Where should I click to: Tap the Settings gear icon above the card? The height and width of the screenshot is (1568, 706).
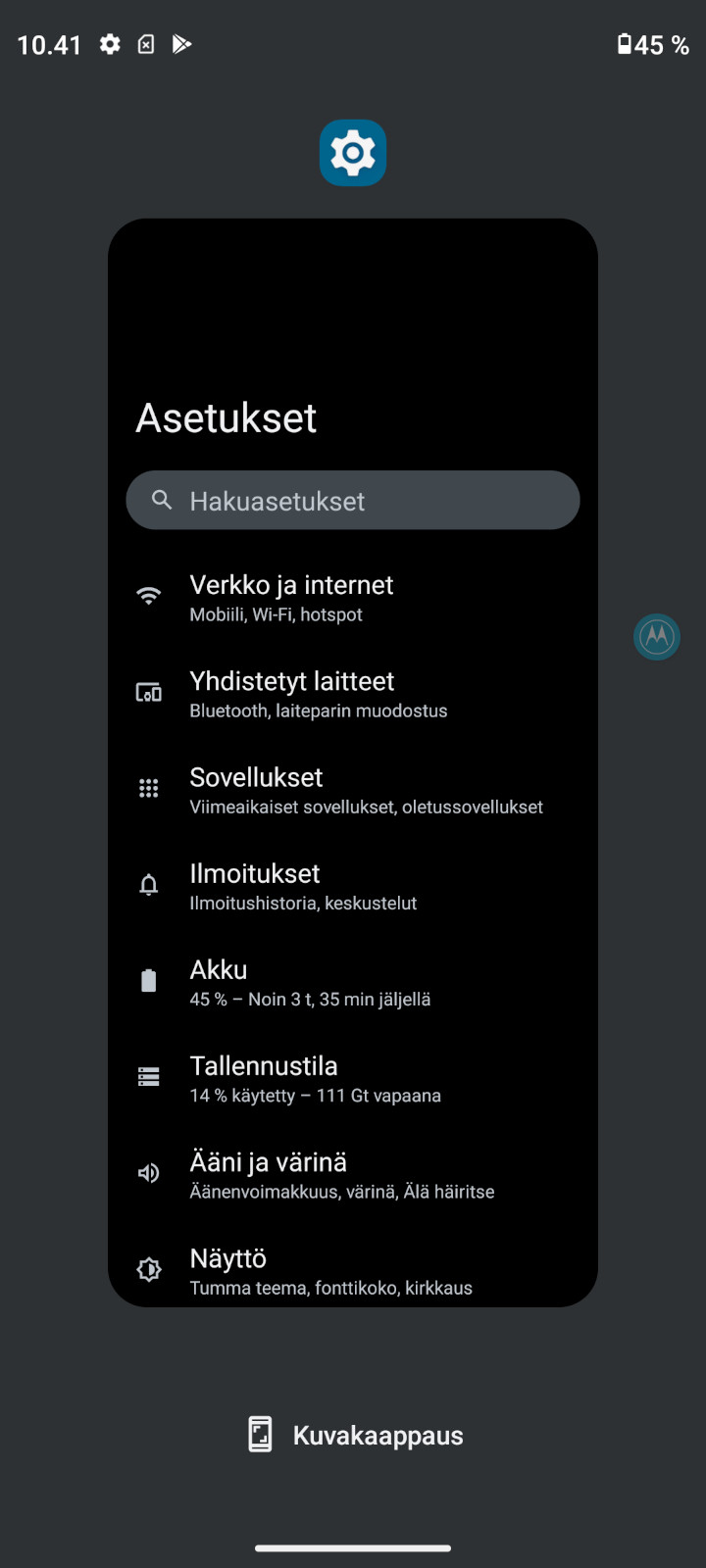coord(353,153)
